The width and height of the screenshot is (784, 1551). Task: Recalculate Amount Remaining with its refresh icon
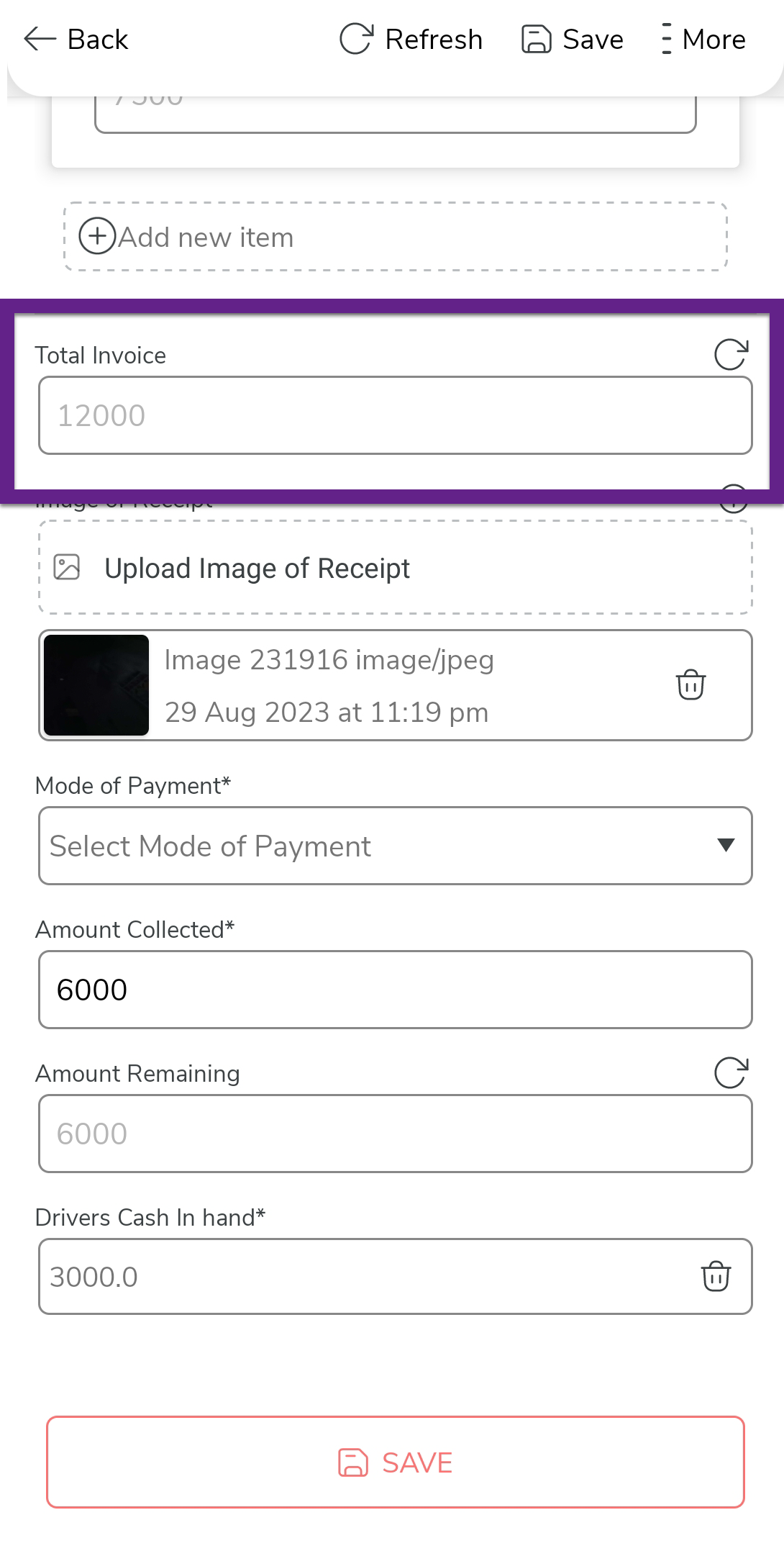[x=731, y=1072]
